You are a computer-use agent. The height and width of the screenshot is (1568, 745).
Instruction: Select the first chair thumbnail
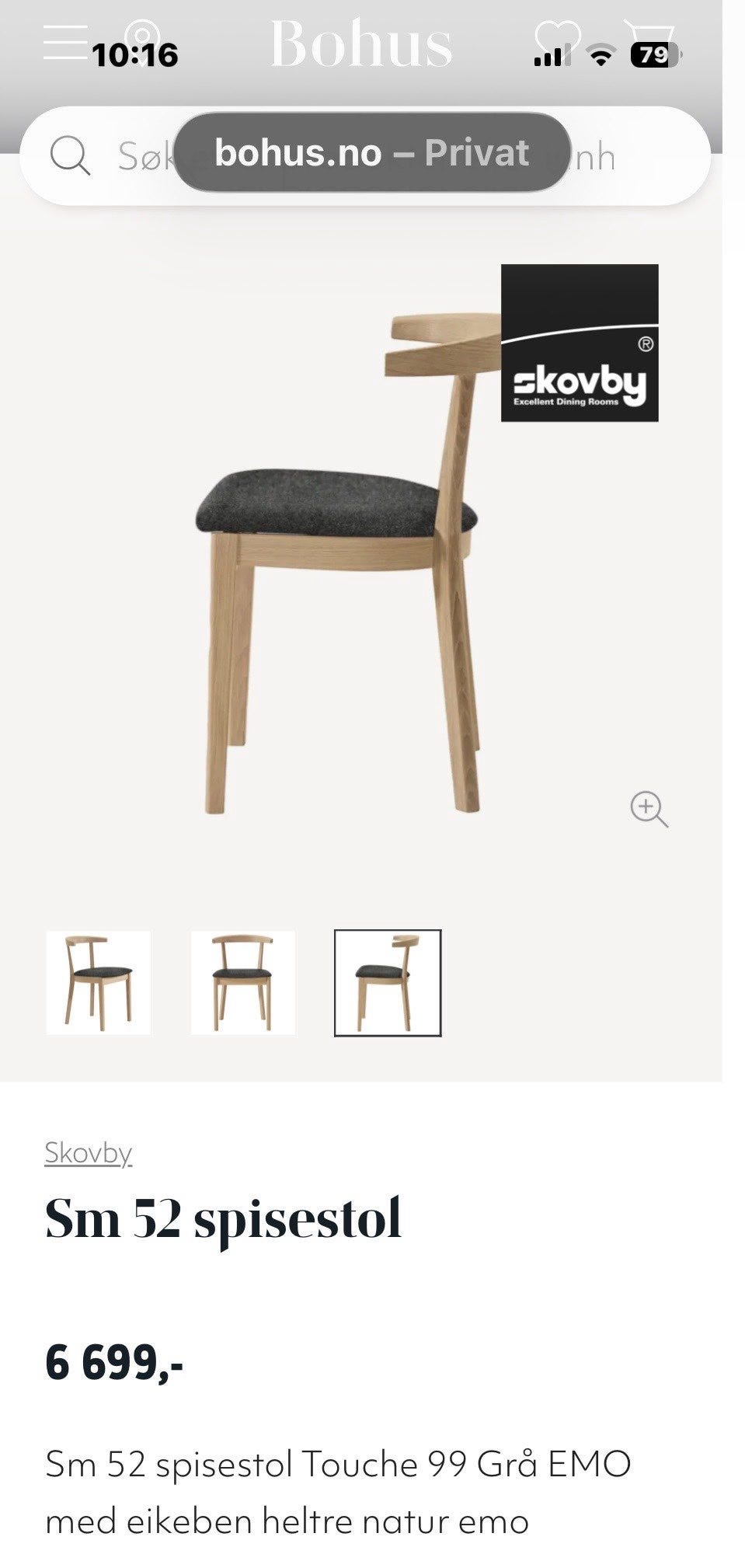point(99,983)
